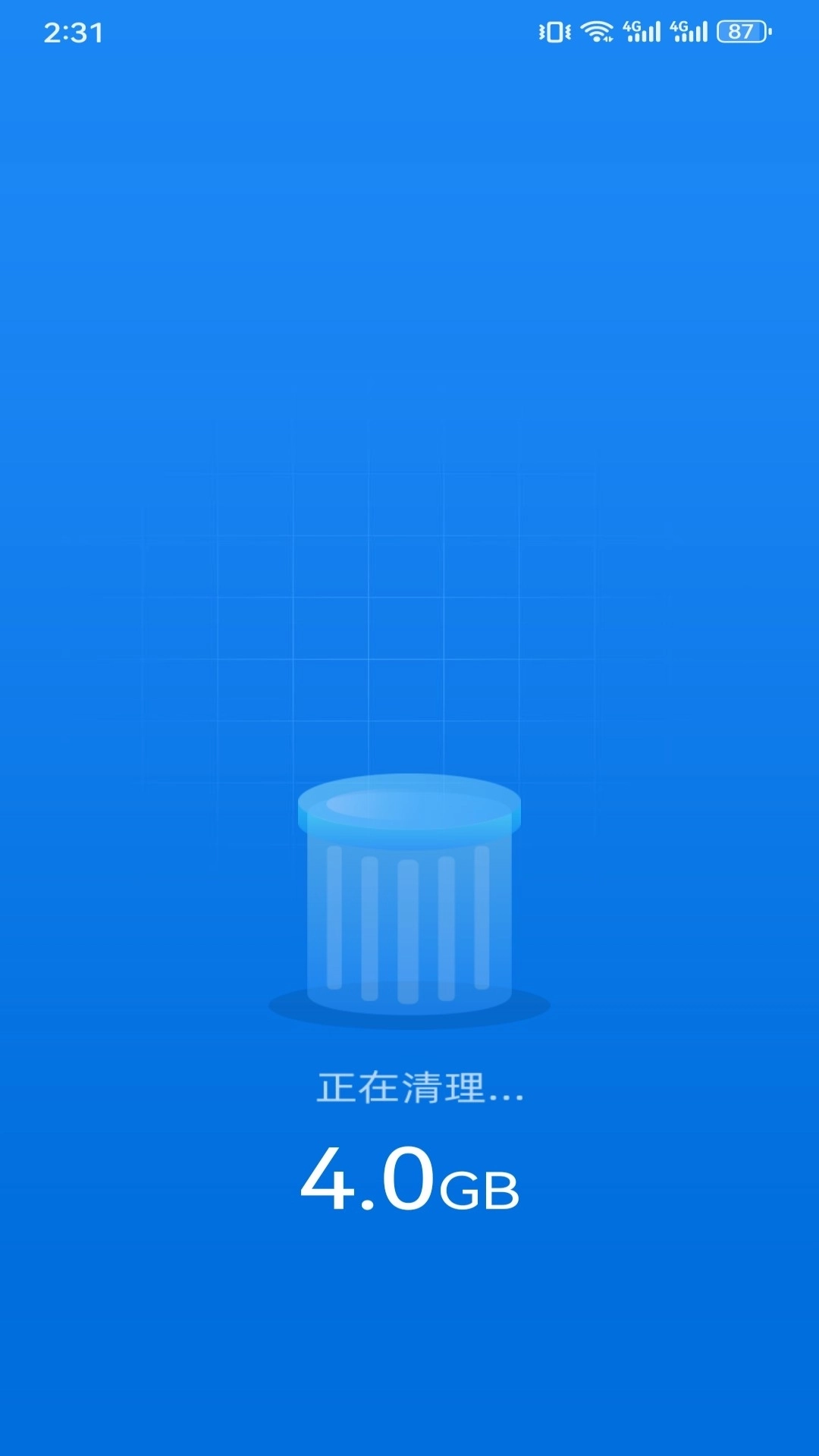Tap the grid background above trash can
Screen dimensions: 819x1456
click(x=409, y=607)
